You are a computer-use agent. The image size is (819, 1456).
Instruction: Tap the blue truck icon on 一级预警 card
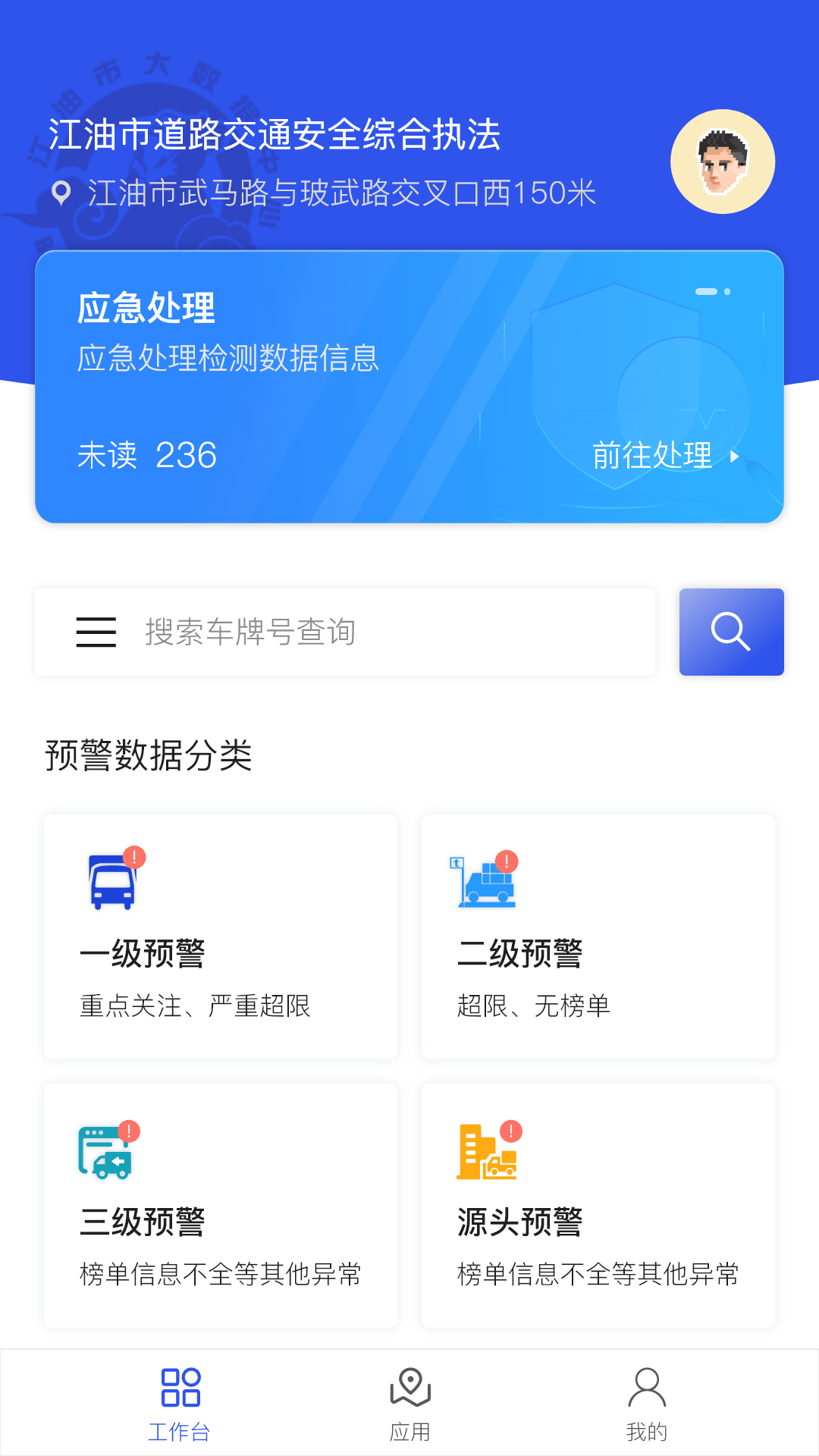[111, 883]
